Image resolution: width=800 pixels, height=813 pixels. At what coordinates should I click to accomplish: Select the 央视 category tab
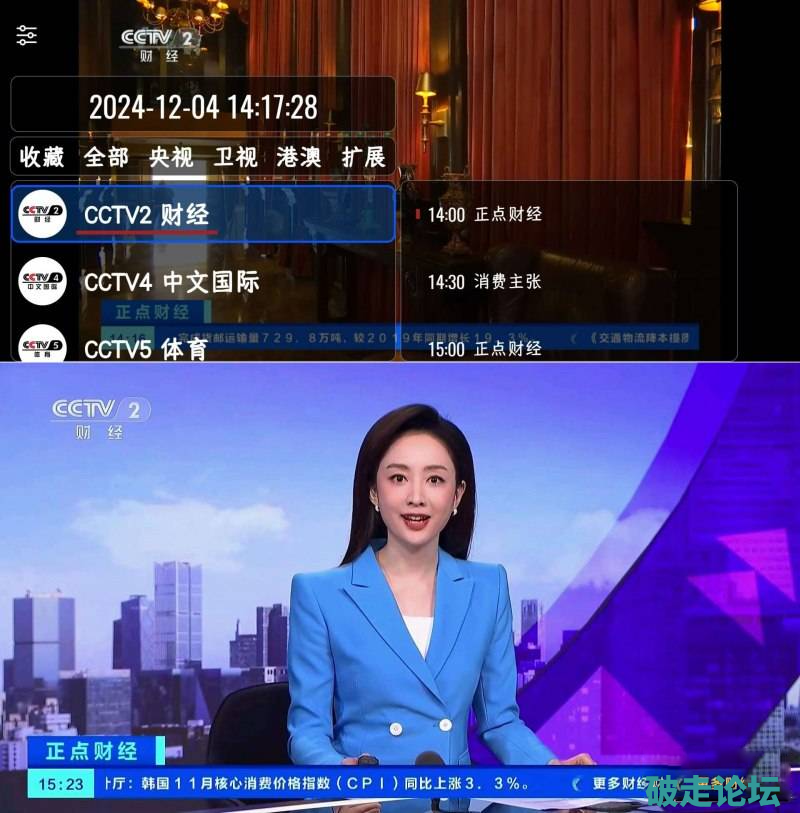[x=171, y=157]
